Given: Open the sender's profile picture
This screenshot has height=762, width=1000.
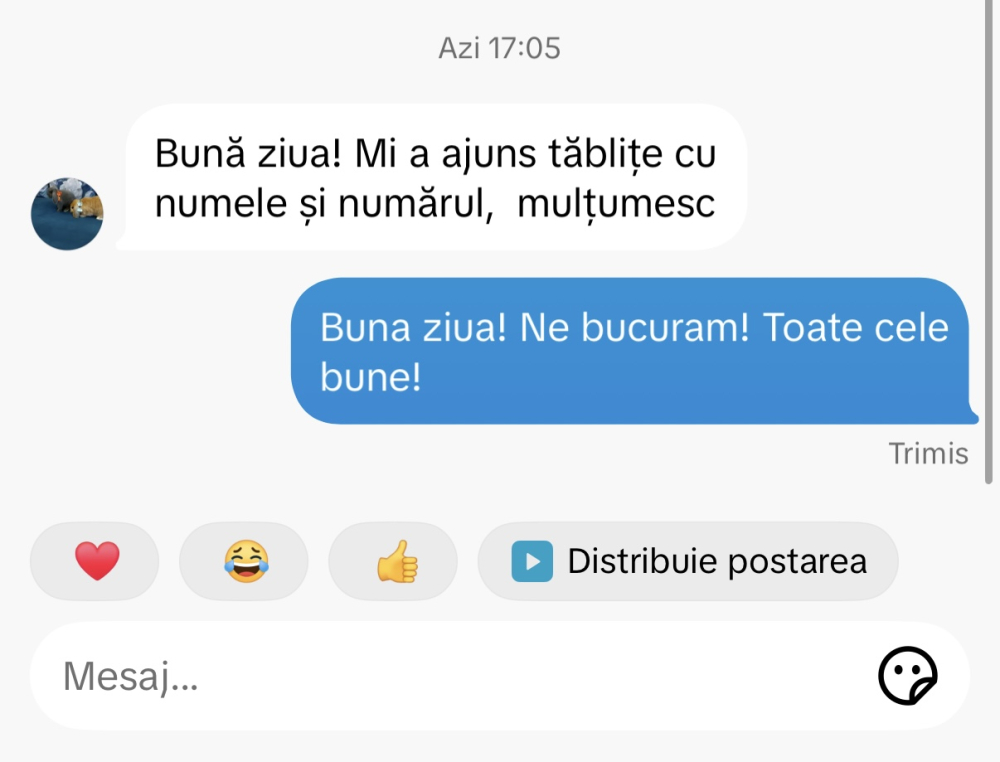Looking at the screenshot, I should (x=67, y=213).
